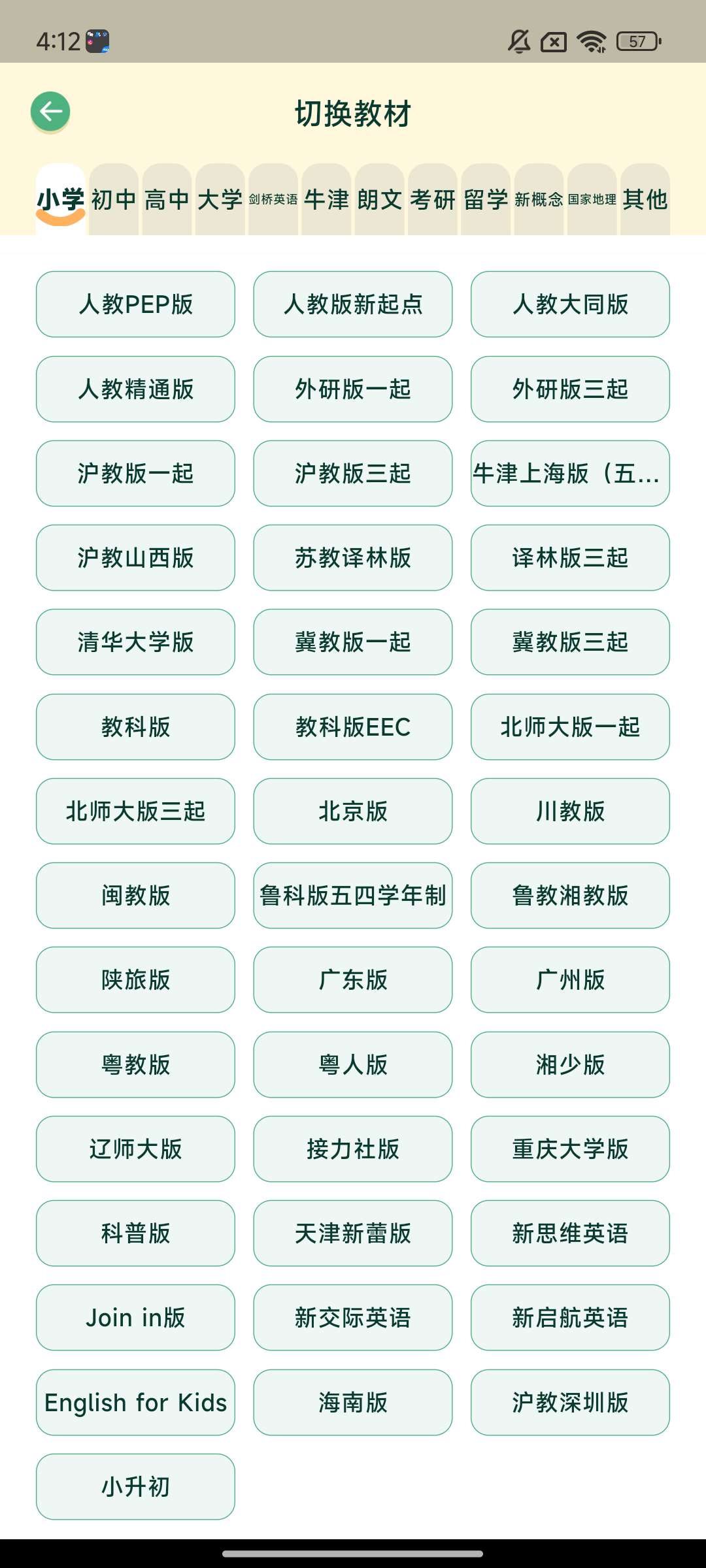The width and height of the screenshot is (706, 1568).
Task: Select the 小升初 option
Action: [135, 1487]
